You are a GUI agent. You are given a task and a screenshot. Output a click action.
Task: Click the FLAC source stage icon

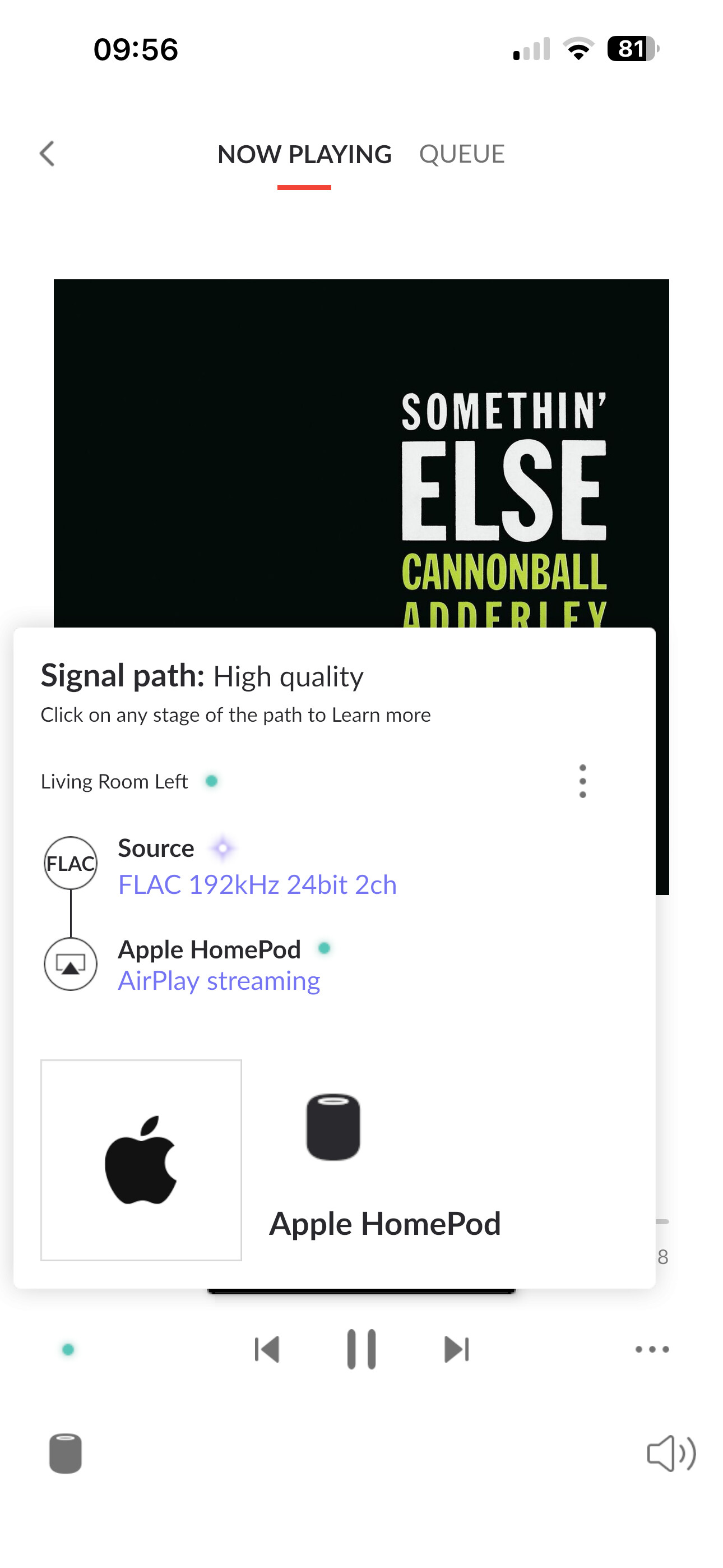point(71,862)
